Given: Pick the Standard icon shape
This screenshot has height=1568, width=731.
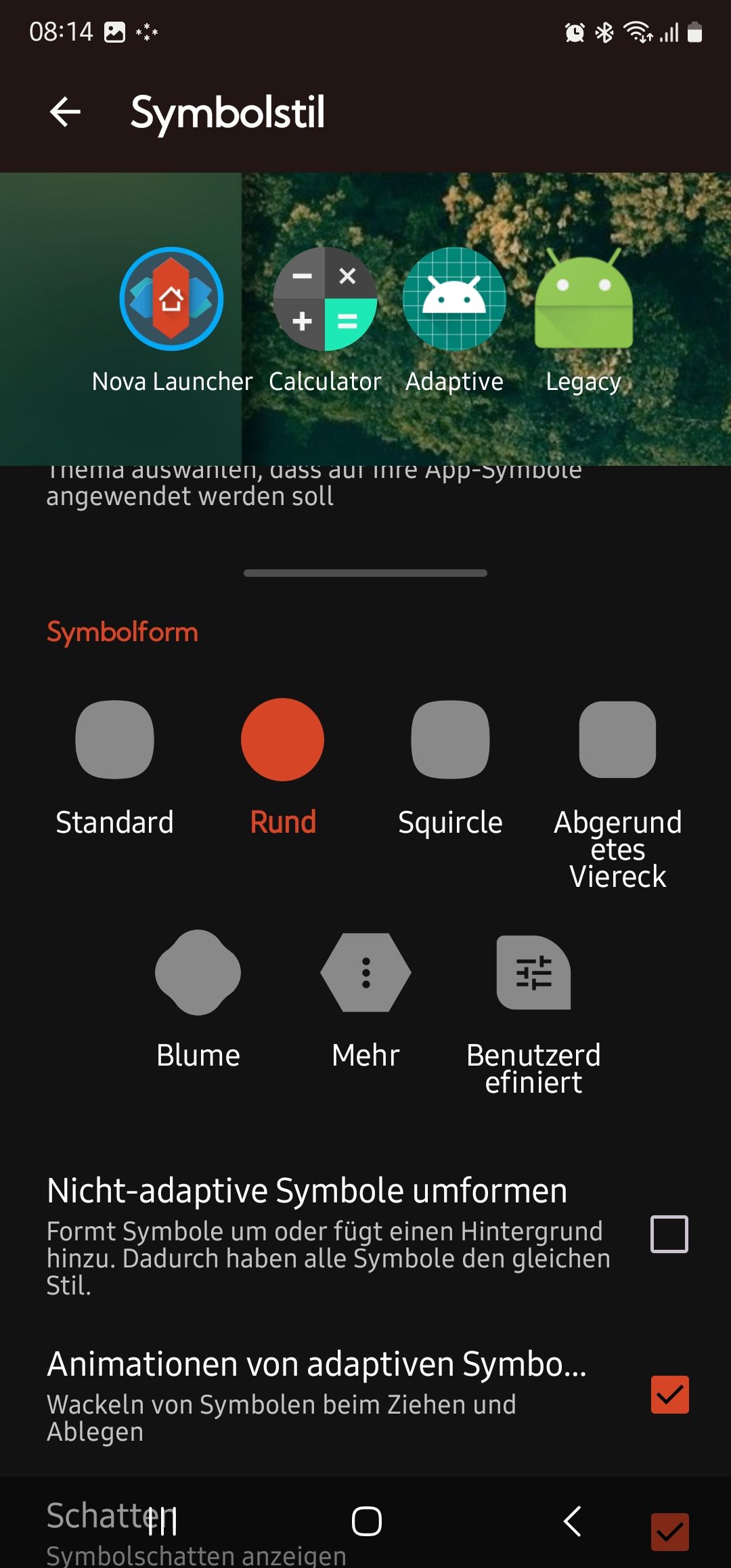Looking at the screenshot, I should coord(114,740).
